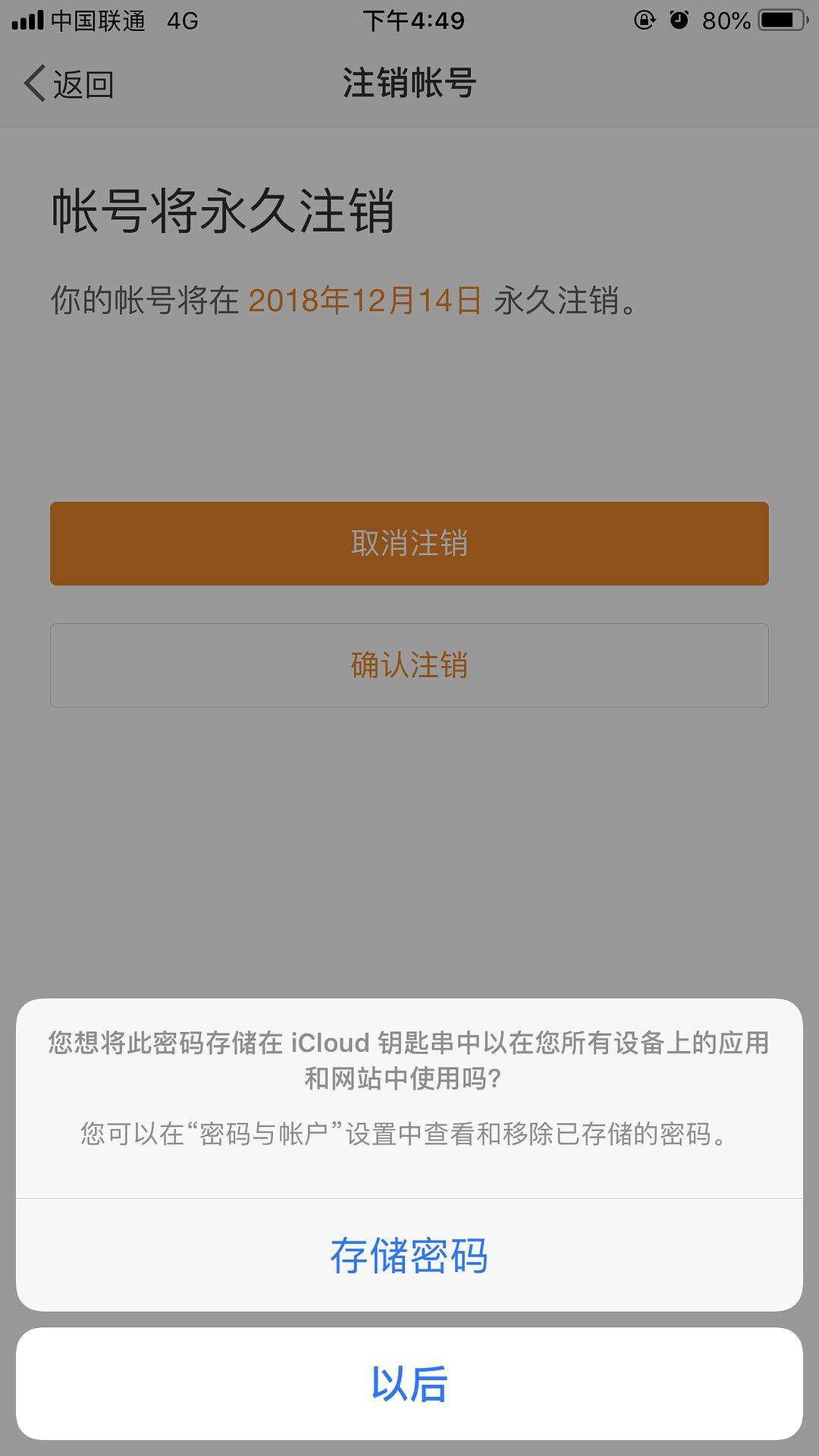The height and width of the screenshot is (1456, 819).
Task: Tap the battery icon in the status bar
Action: (779, 20)
